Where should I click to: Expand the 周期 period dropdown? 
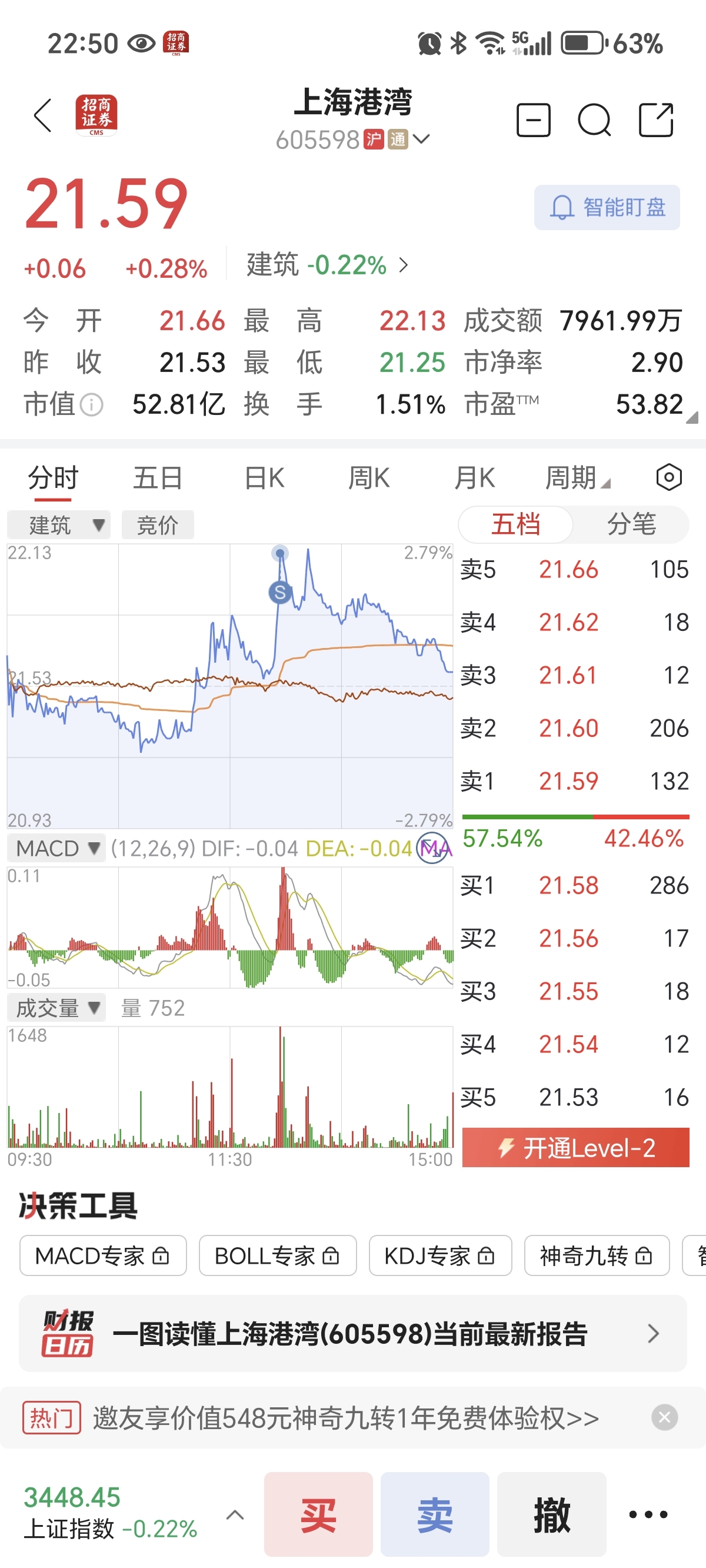[577, 478]
